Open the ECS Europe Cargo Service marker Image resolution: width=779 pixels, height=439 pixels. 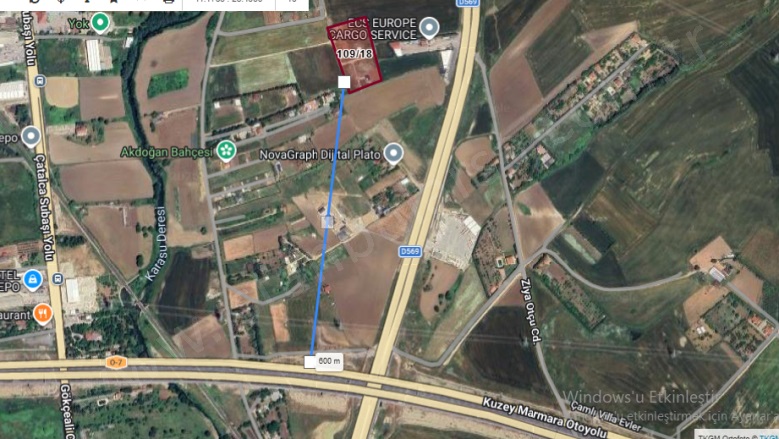[429, 27]
